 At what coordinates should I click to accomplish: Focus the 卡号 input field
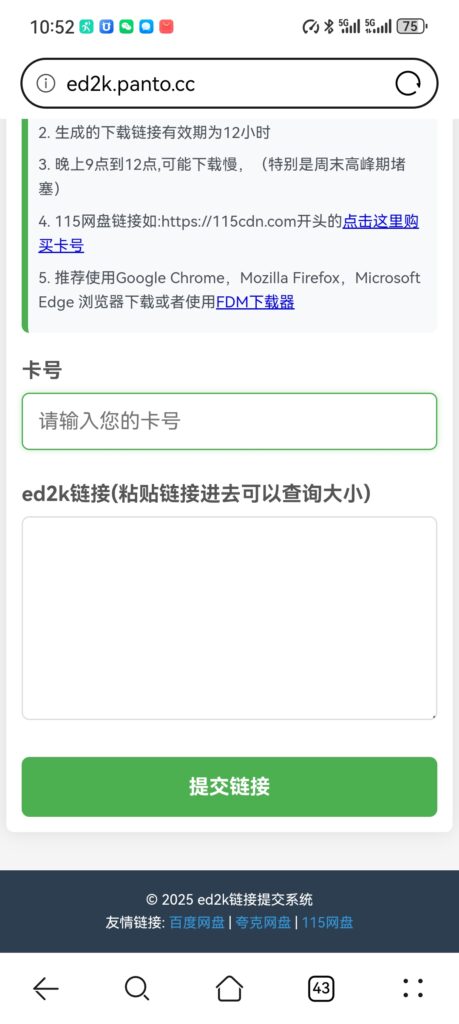pos(229,421)
